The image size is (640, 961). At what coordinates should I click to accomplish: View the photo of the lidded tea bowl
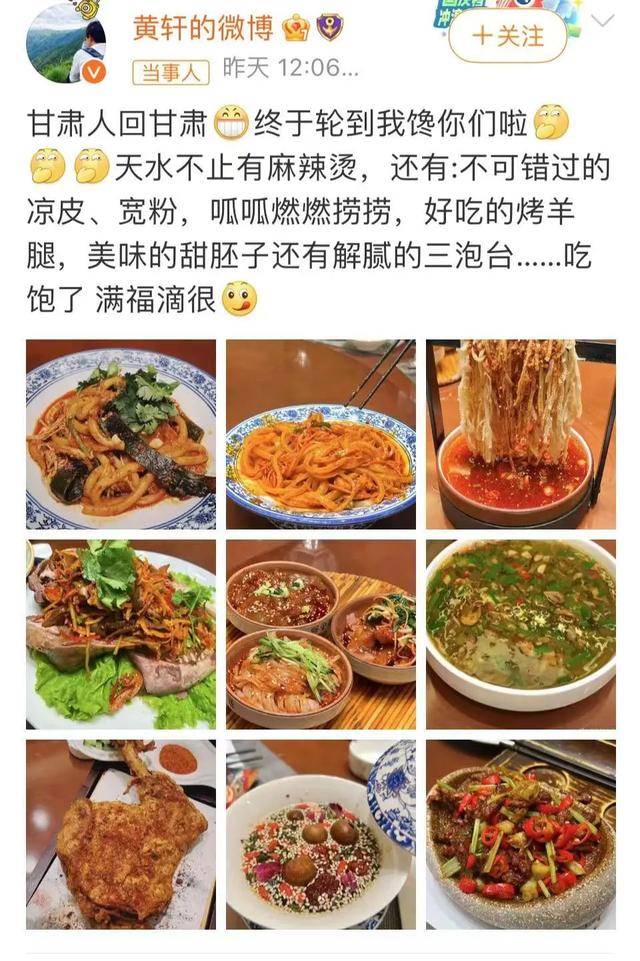pyautogui.click(x=320, y=834)
